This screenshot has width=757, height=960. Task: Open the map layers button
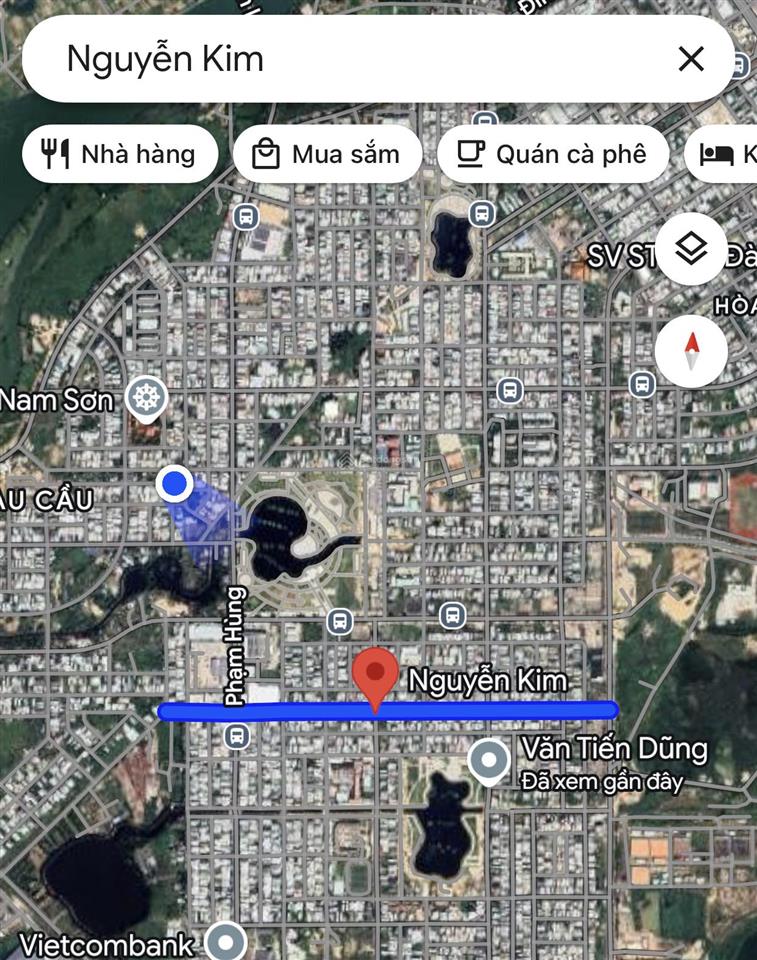[x=691, y=249]
